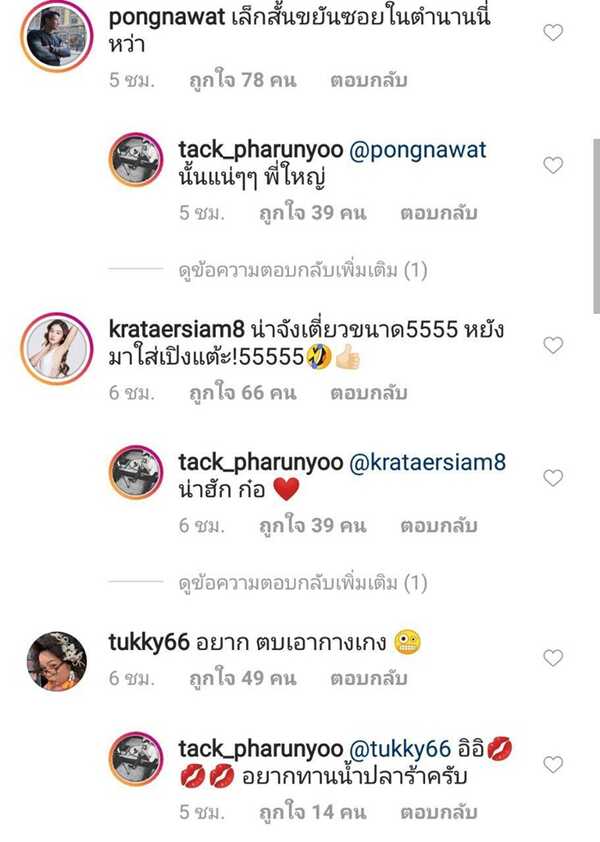
Task: Reply to pongnawat's comment
Action: [368, 80]
